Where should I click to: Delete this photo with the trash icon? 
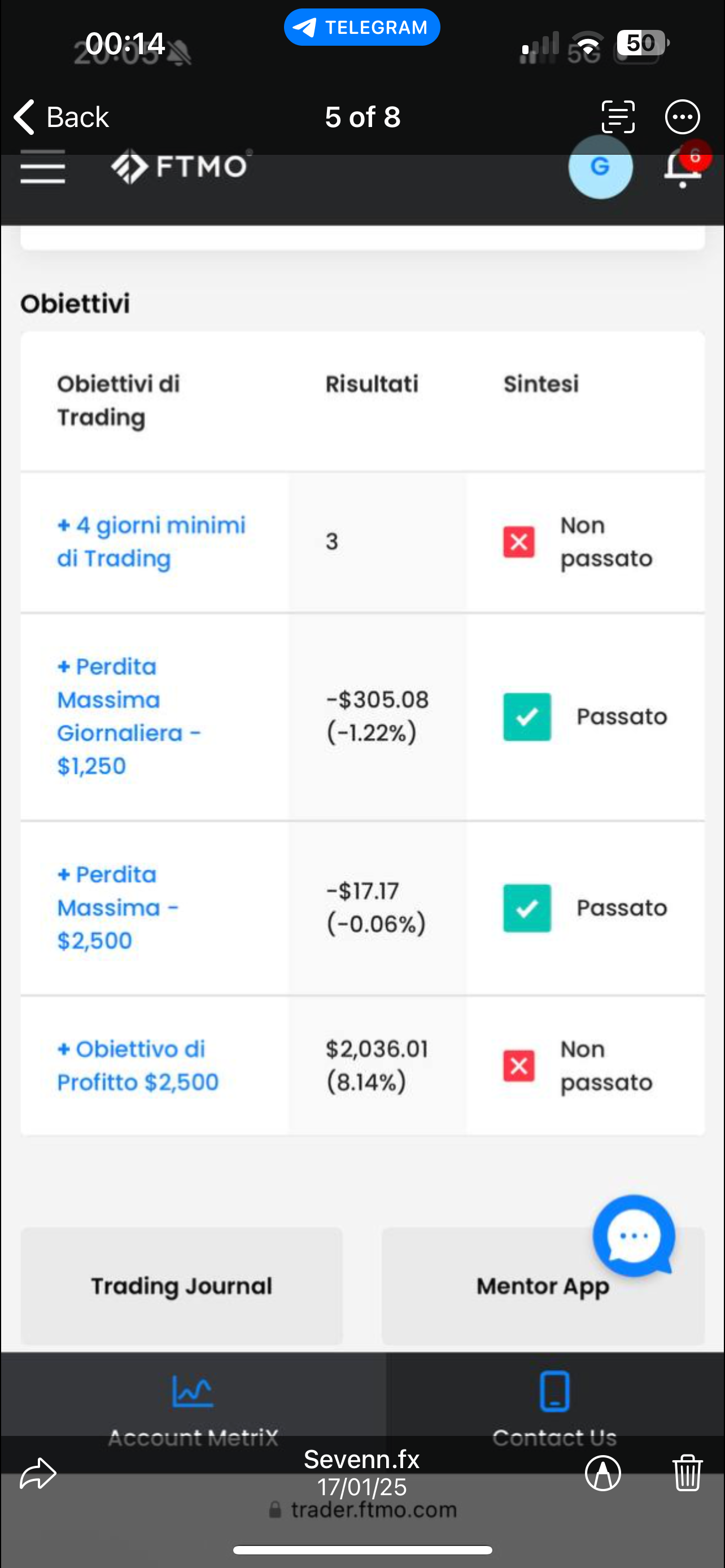click(687, 1473)
